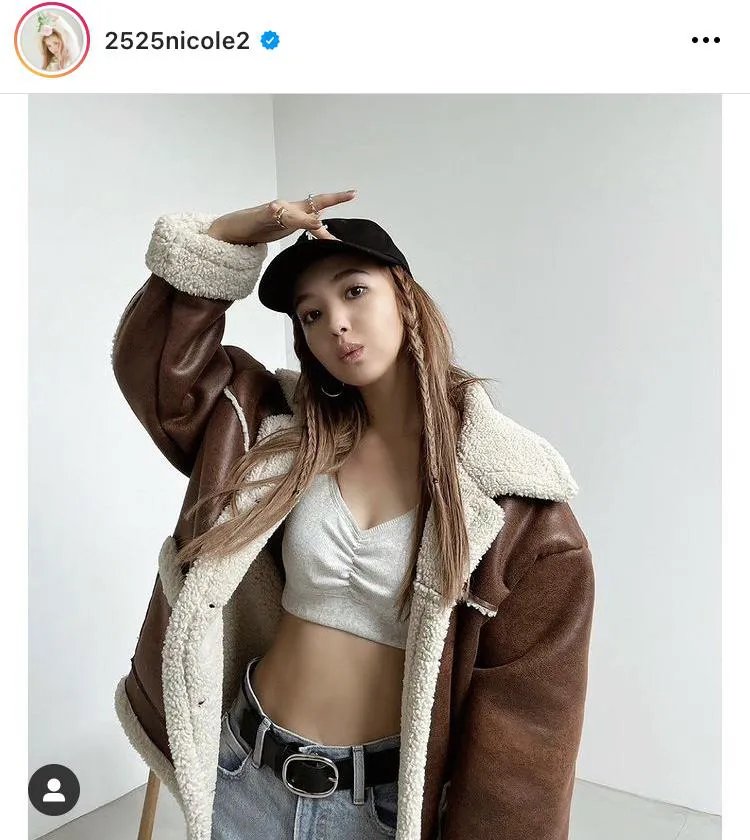Screen dimensions: 750x840
Task: Click the blue checkmark verification icon
Action: tap(270, 40)
